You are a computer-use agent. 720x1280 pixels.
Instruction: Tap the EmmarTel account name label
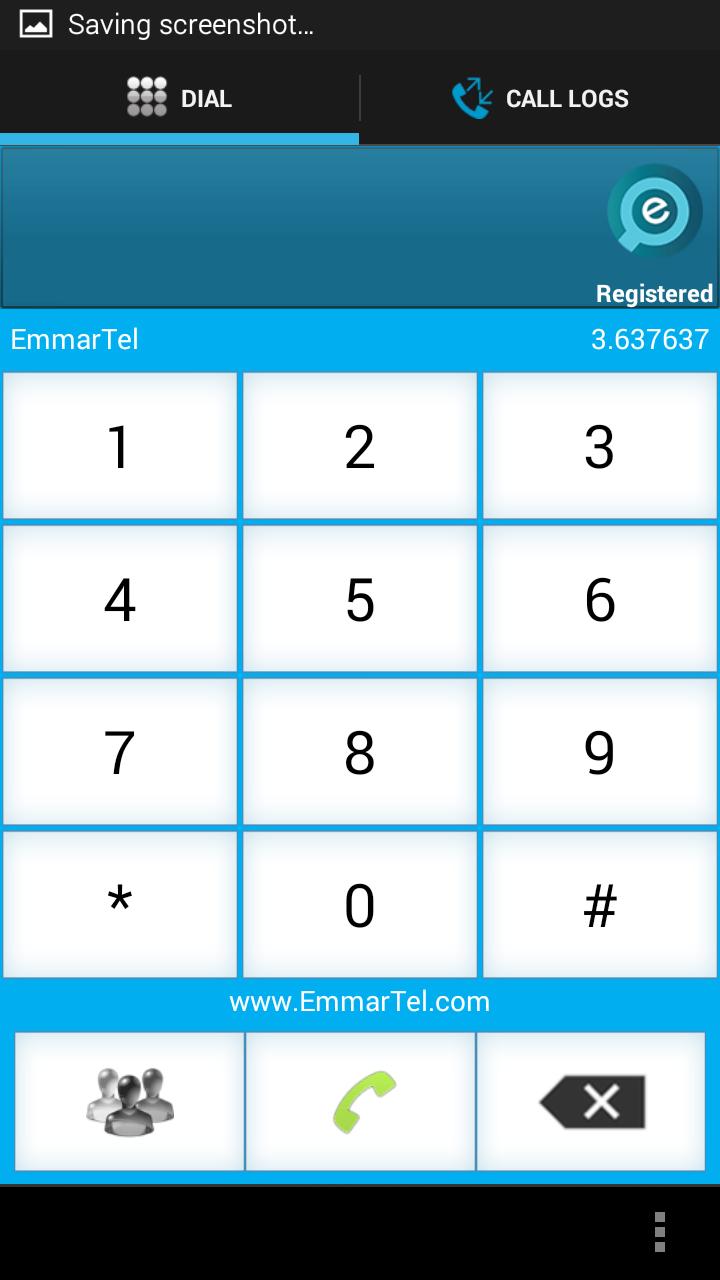(x=74, y=340)
